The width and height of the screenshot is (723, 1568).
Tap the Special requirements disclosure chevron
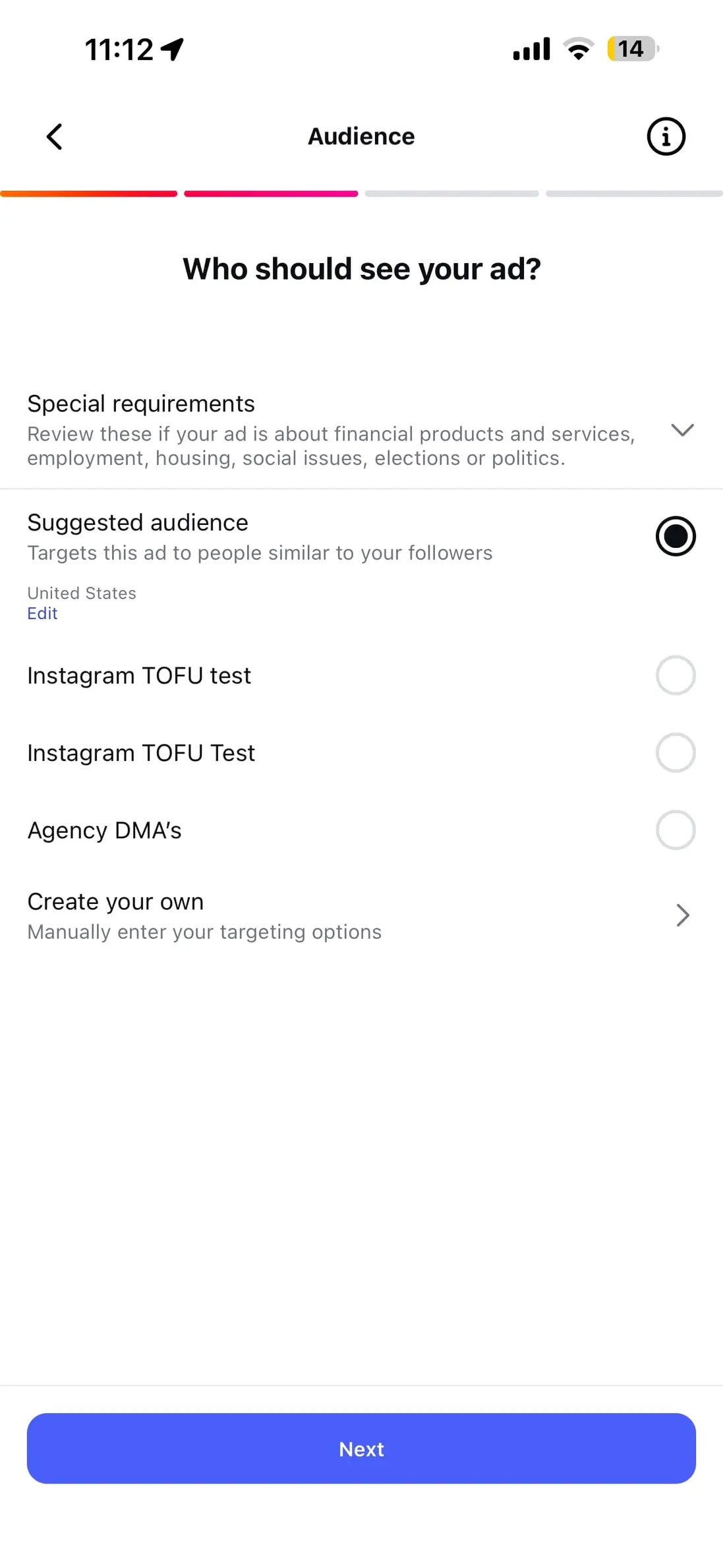coord(683,431)
